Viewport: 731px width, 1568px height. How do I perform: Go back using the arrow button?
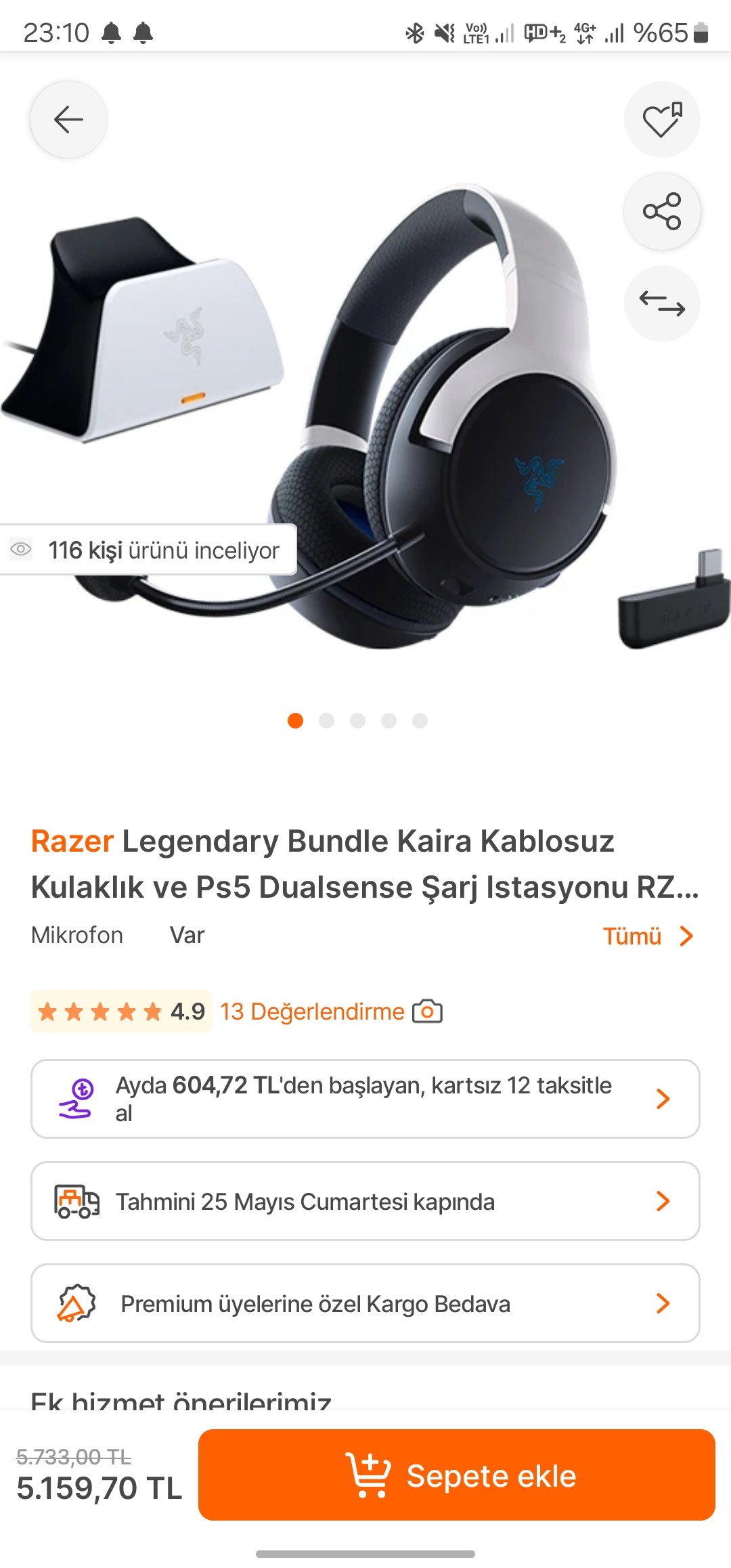(x=68, y=120)
